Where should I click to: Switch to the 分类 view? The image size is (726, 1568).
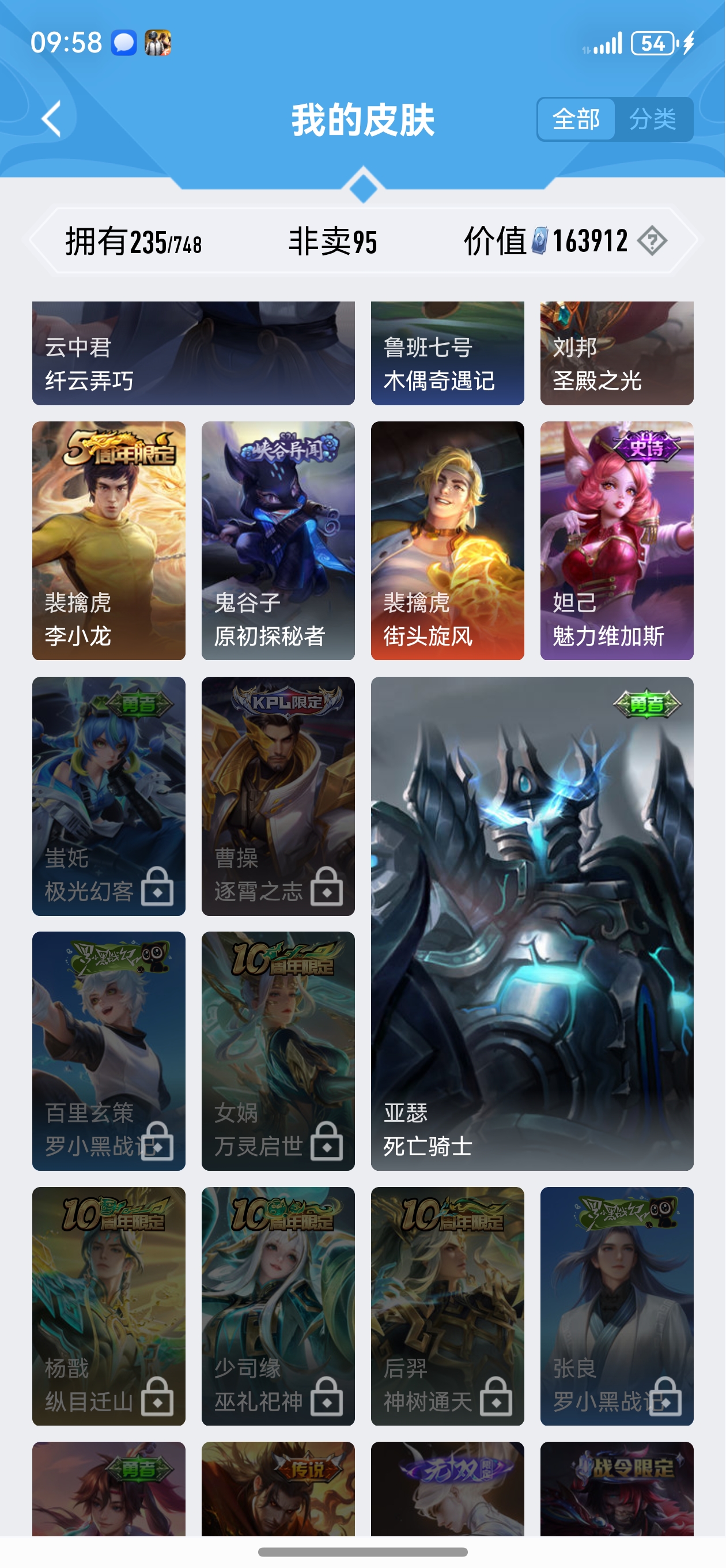click(x=653, y=119)
